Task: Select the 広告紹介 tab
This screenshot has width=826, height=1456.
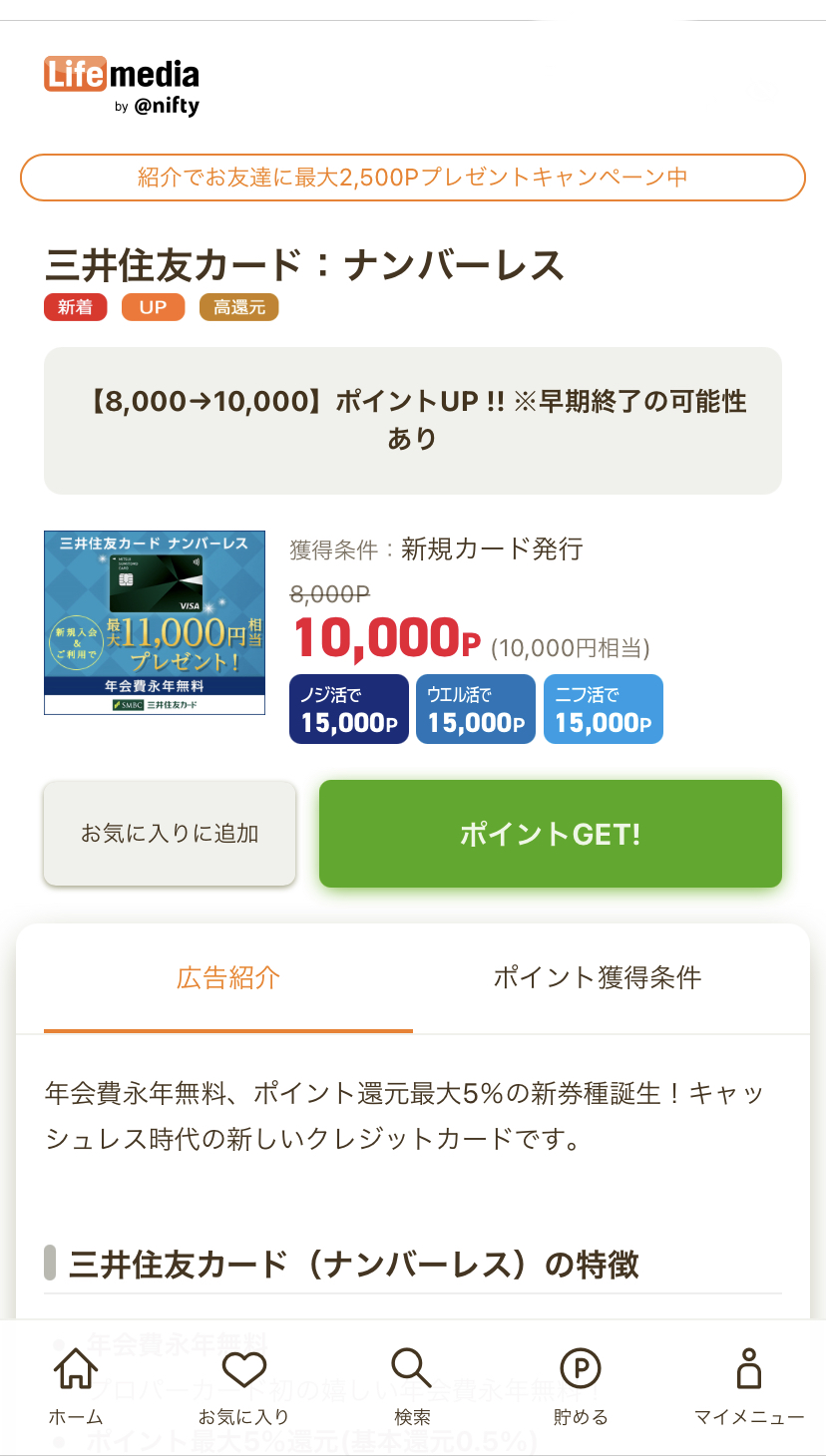Action: (228, 977)
